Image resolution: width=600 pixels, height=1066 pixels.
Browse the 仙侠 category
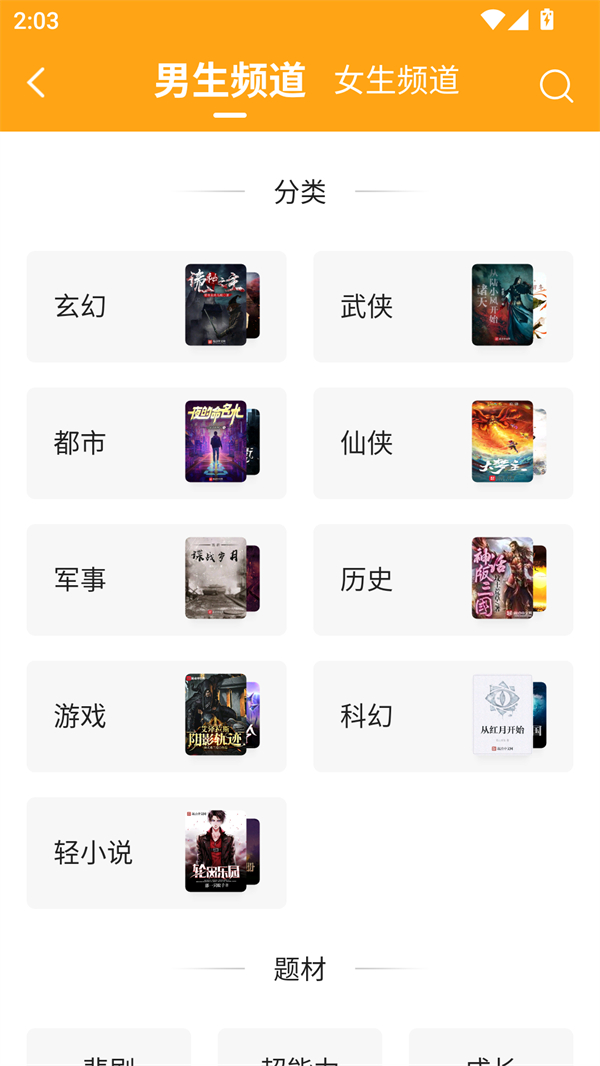point(442,443)
